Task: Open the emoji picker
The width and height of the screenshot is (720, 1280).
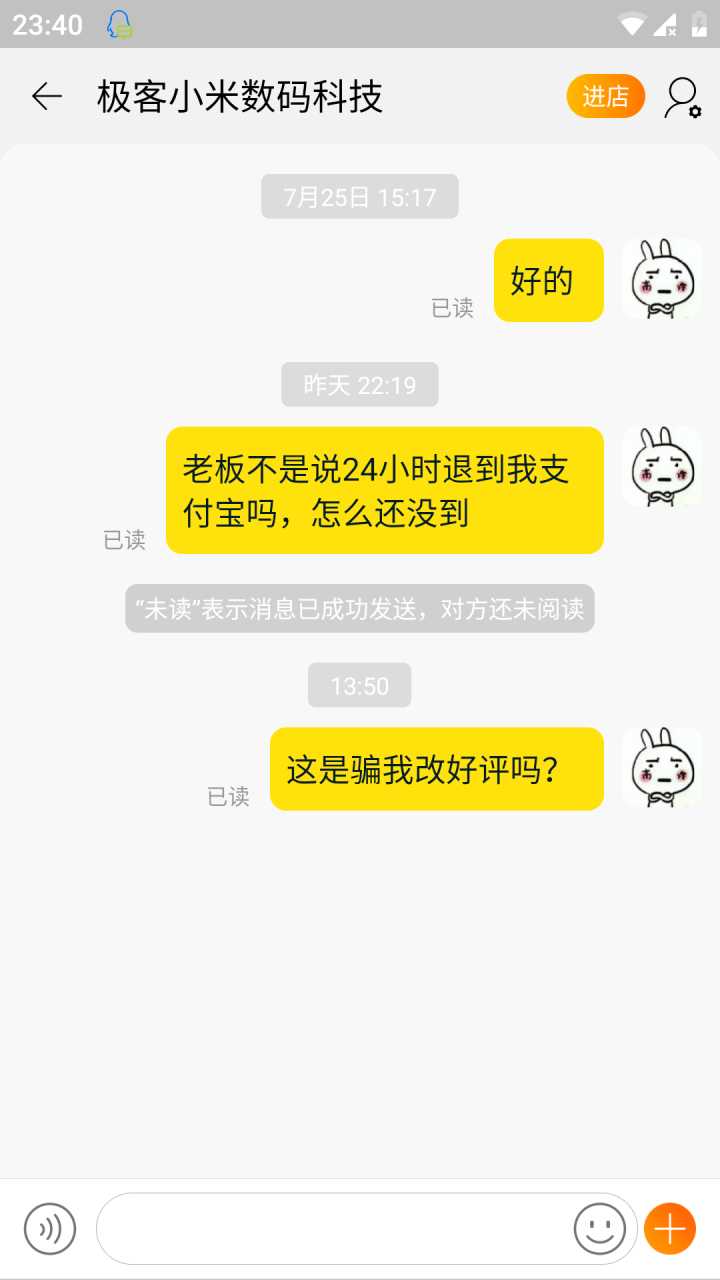Action: tap(599, 1228)
